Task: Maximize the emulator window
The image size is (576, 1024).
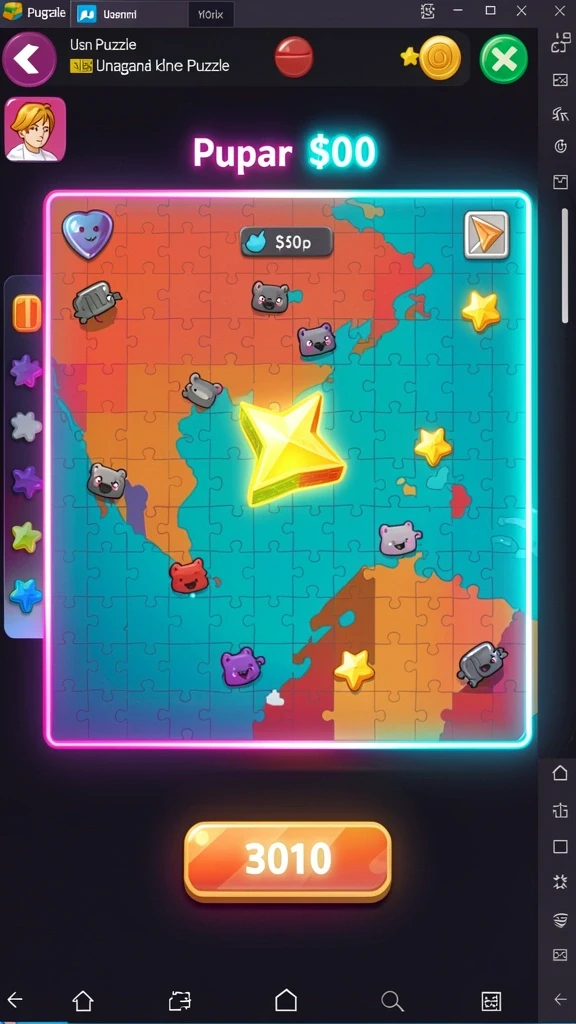Action: pos(490,10)
